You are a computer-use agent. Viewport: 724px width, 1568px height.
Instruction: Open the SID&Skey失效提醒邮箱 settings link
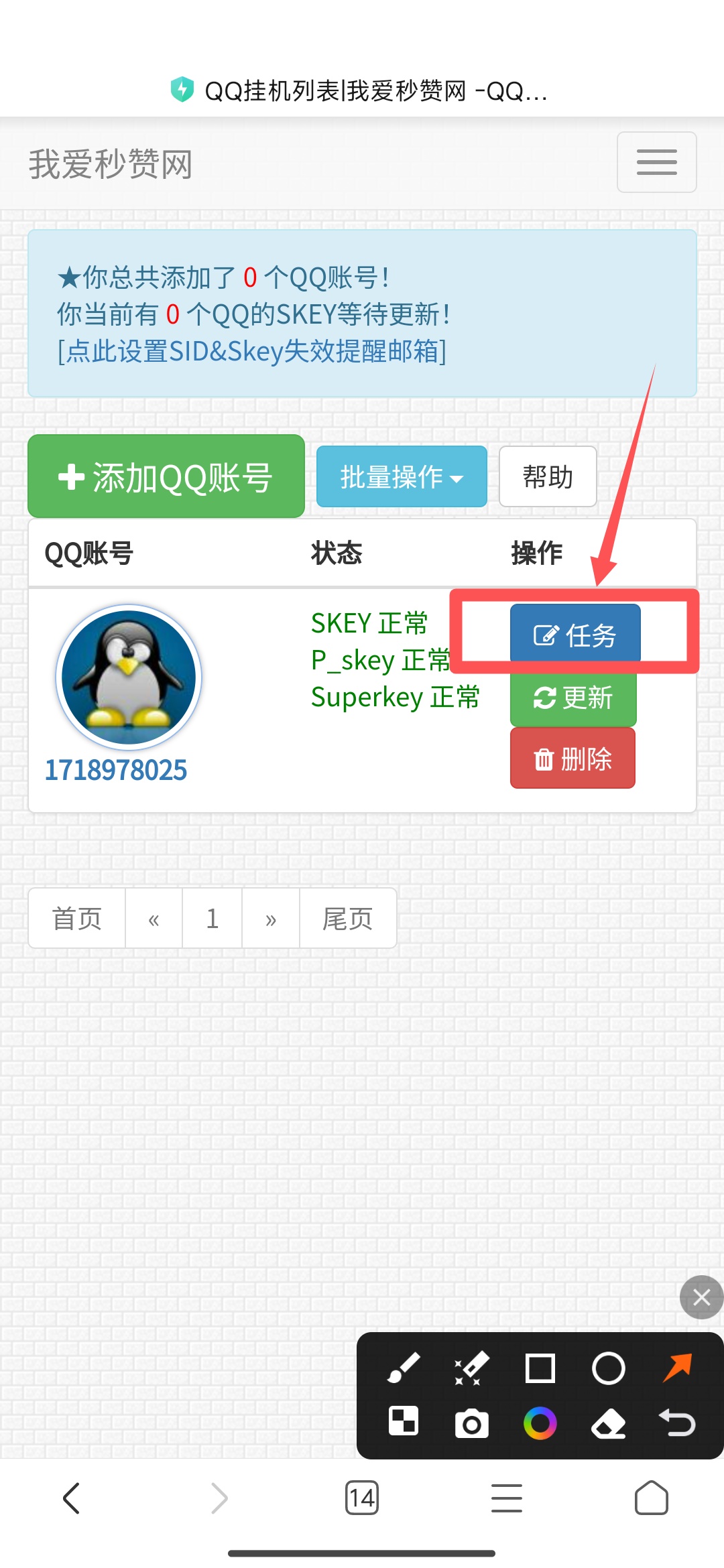point(251,350)
